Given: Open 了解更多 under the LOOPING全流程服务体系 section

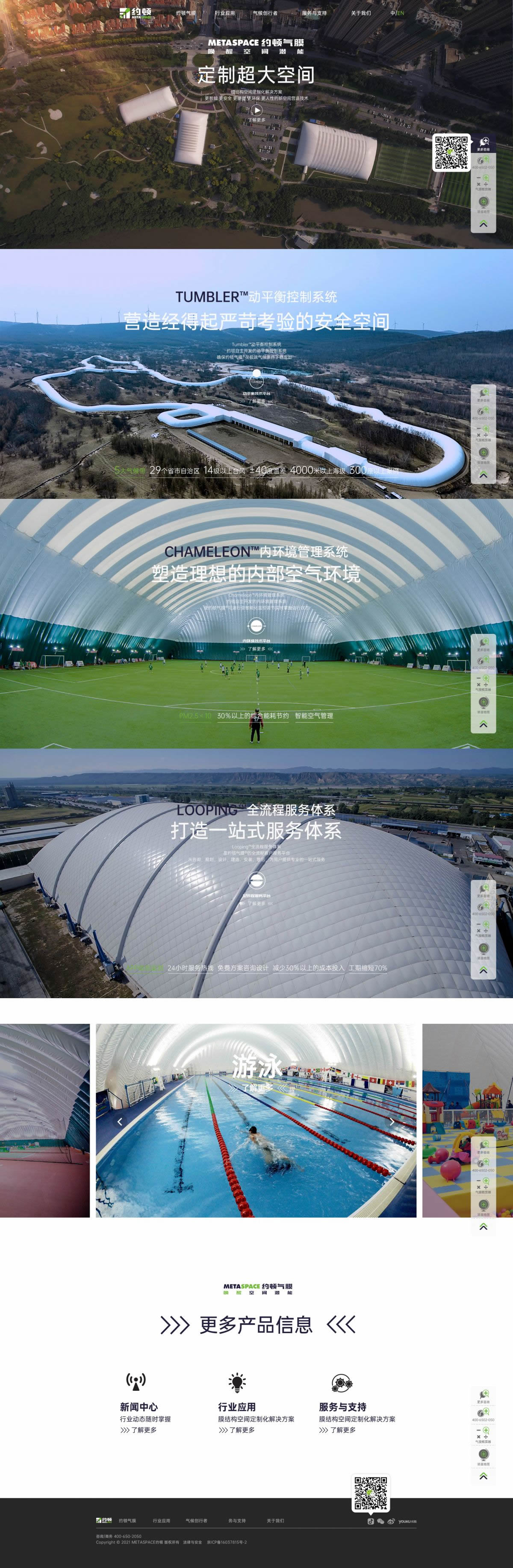Looking at the screenshot, I should [x=256, y=903].
